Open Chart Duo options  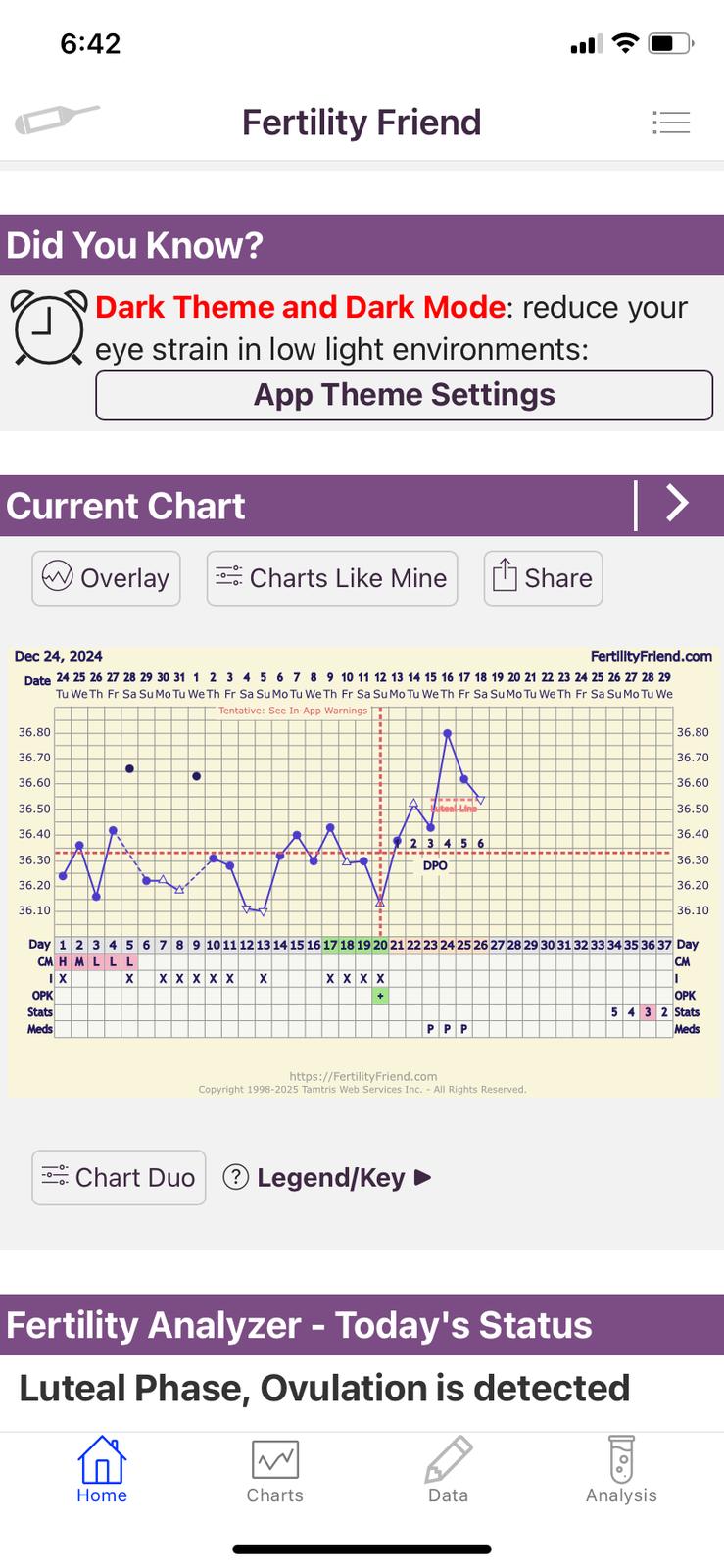point(119,1177)
